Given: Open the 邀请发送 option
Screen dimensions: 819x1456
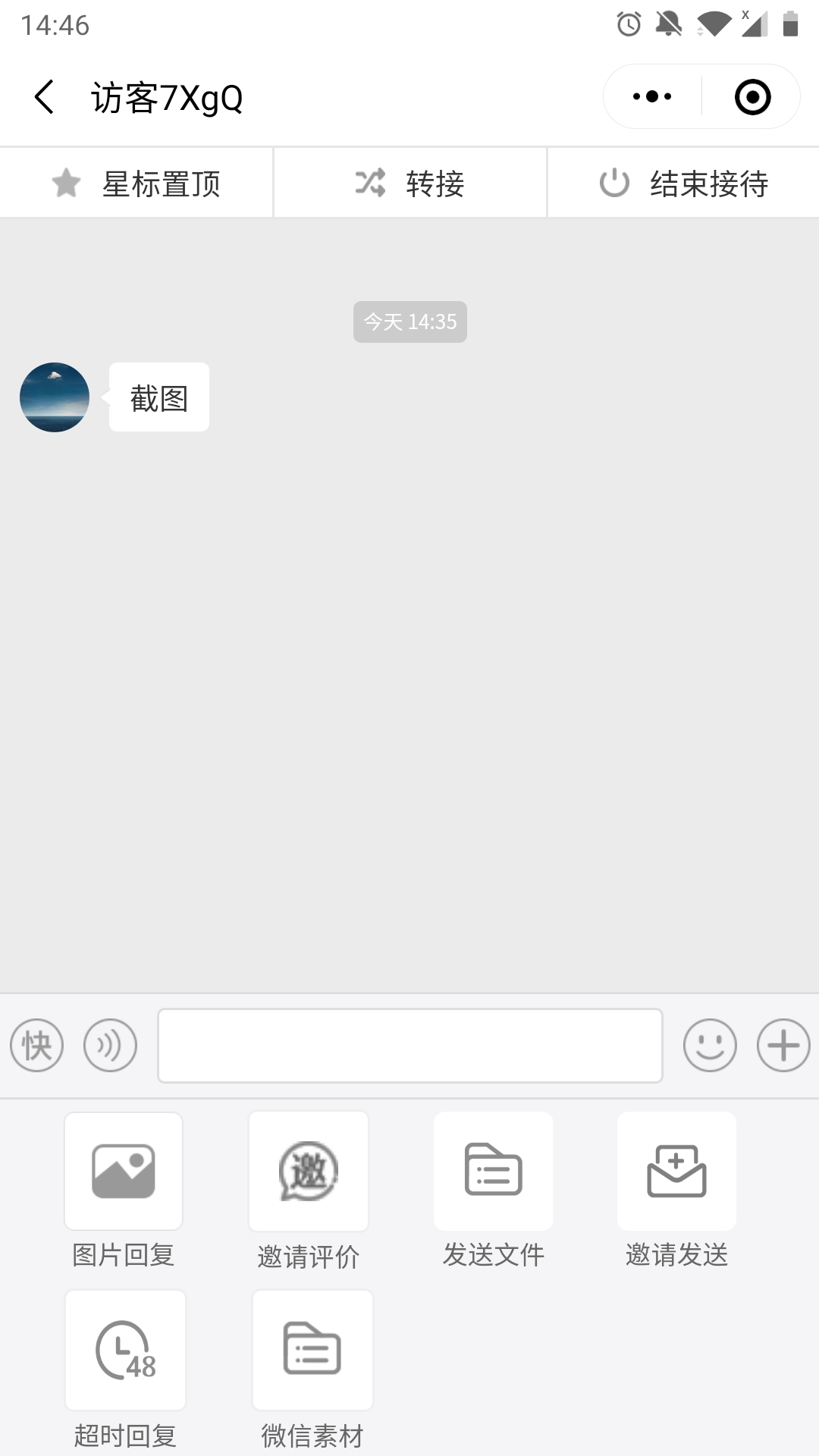Looking at the screenshot, I should pyautogui.click(x=676, y=1172).
